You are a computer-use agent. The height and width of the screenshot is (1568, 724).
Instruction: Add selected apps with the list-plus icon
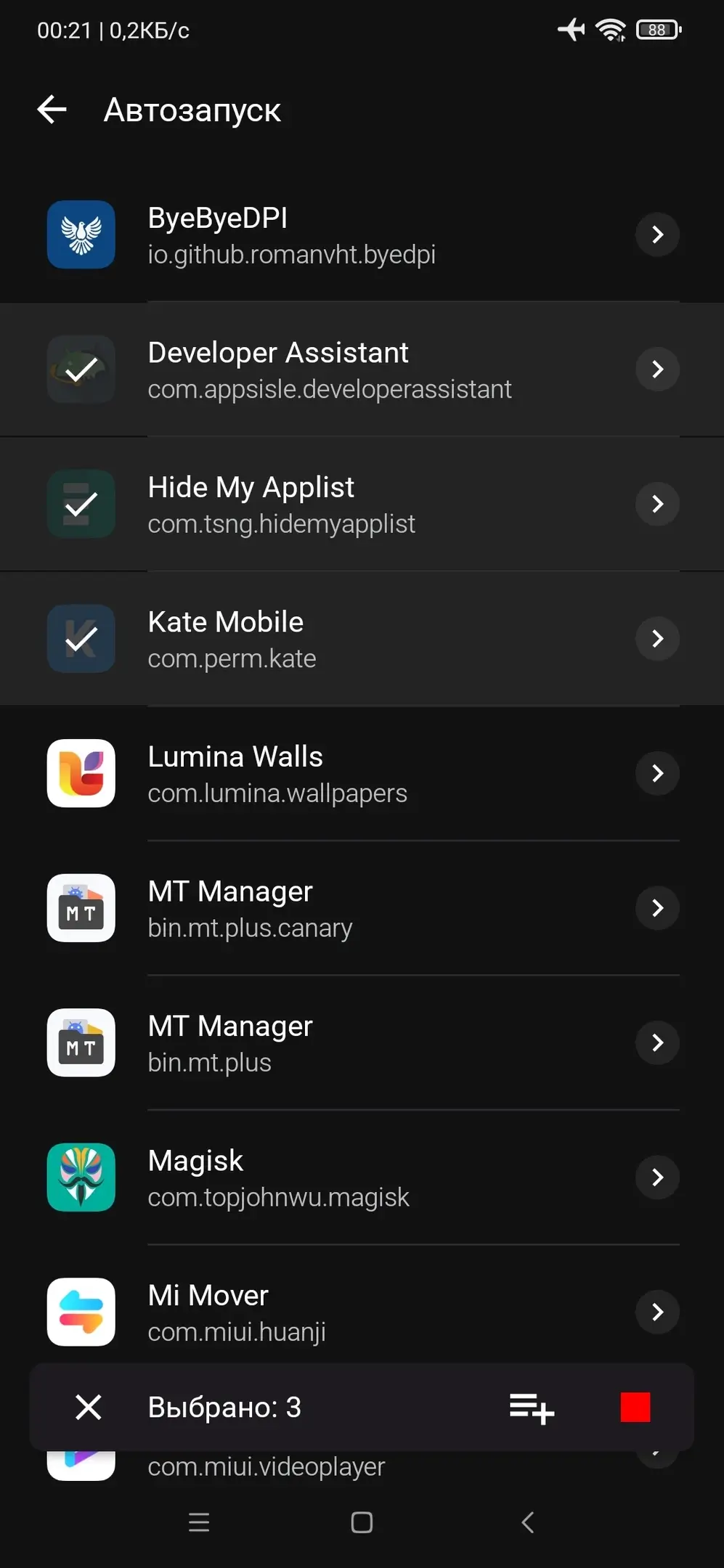pyautogui.click(x=532, y=1408)
